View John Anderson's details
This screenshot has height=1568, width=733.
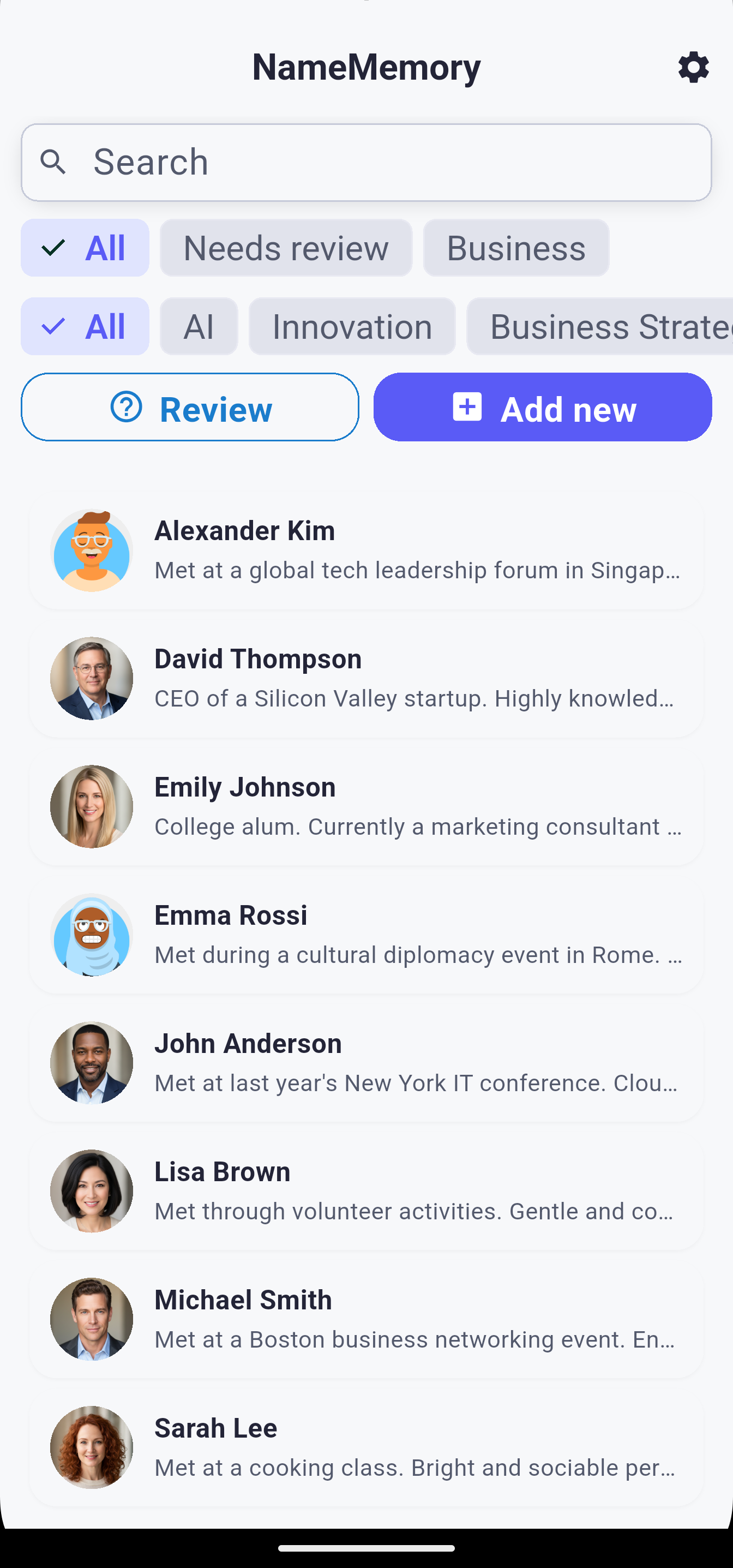coord(366,1063)
